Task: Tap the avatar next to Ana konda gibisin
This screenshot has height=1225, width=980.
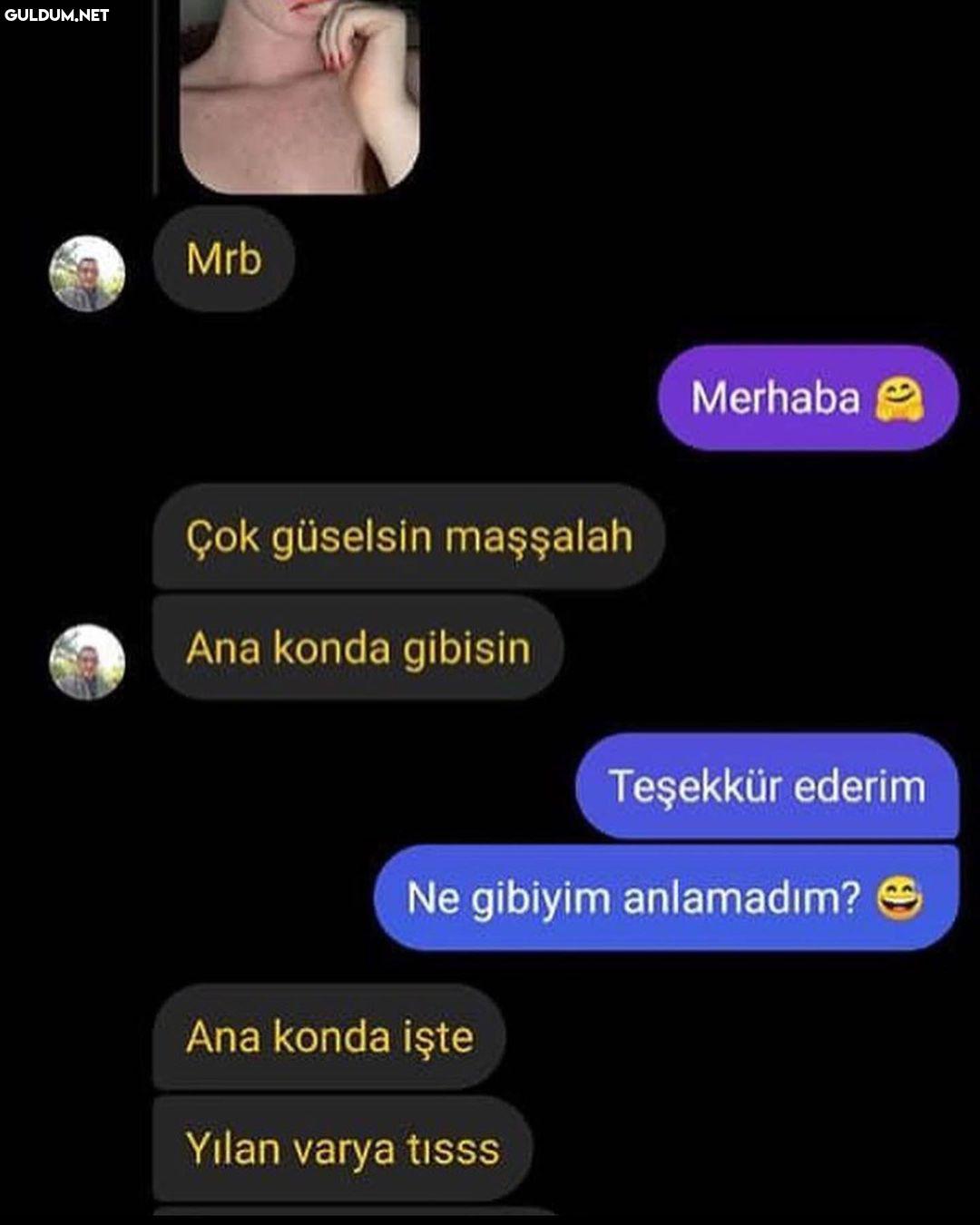Action: (x=87, y=661)
